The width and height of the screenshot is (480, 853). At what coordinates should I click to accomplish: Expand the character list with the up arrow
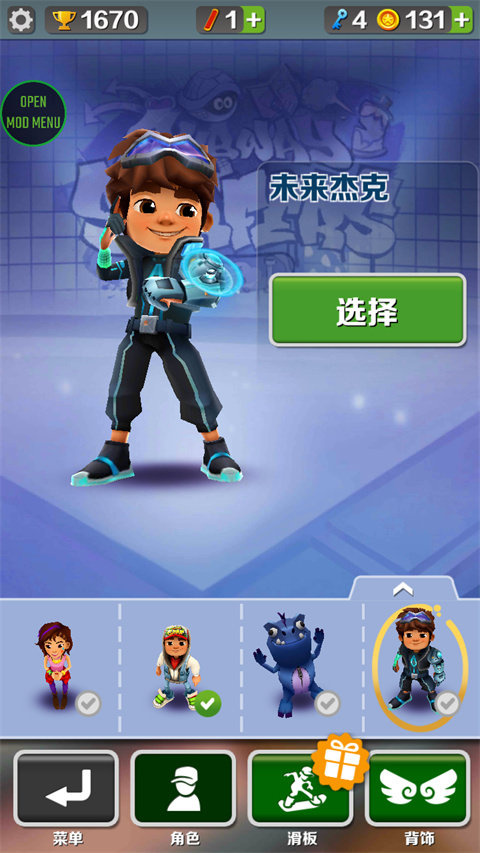403,588
